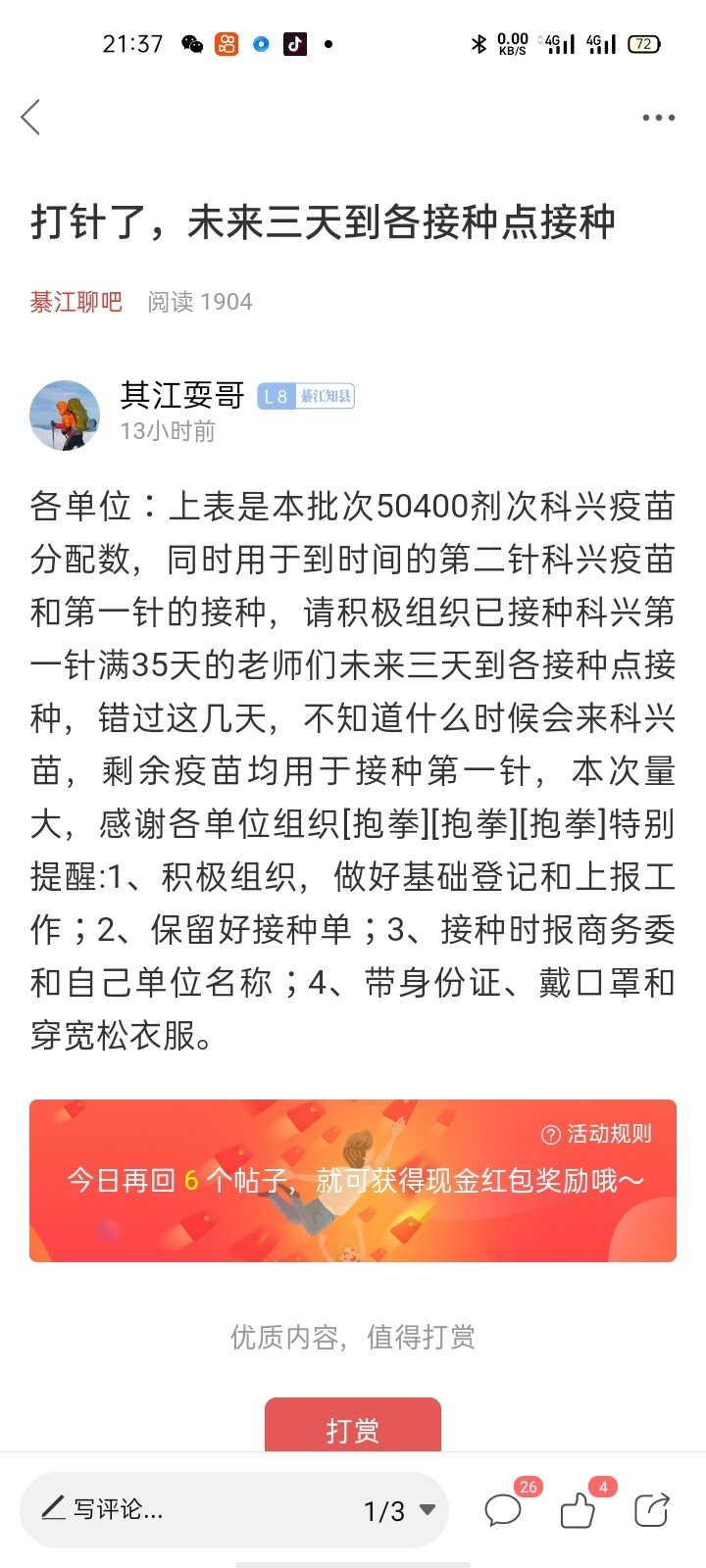
Task: Go back using the top-left arrow
Action: point(31,118)
